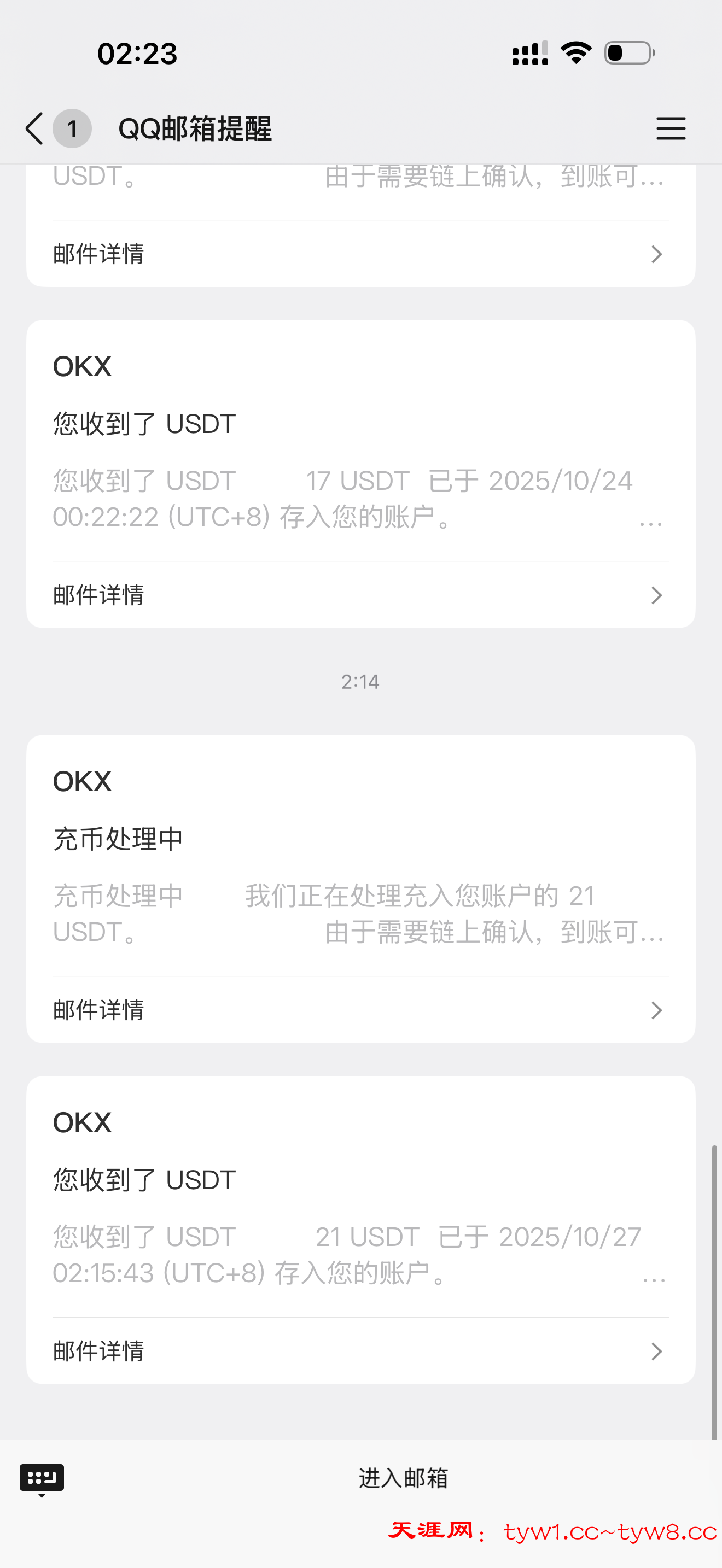Viewport: 722px width, 1568px height.
Task: Tap the Wi-Fi icon in status bar
Action: tap(575, 52)
